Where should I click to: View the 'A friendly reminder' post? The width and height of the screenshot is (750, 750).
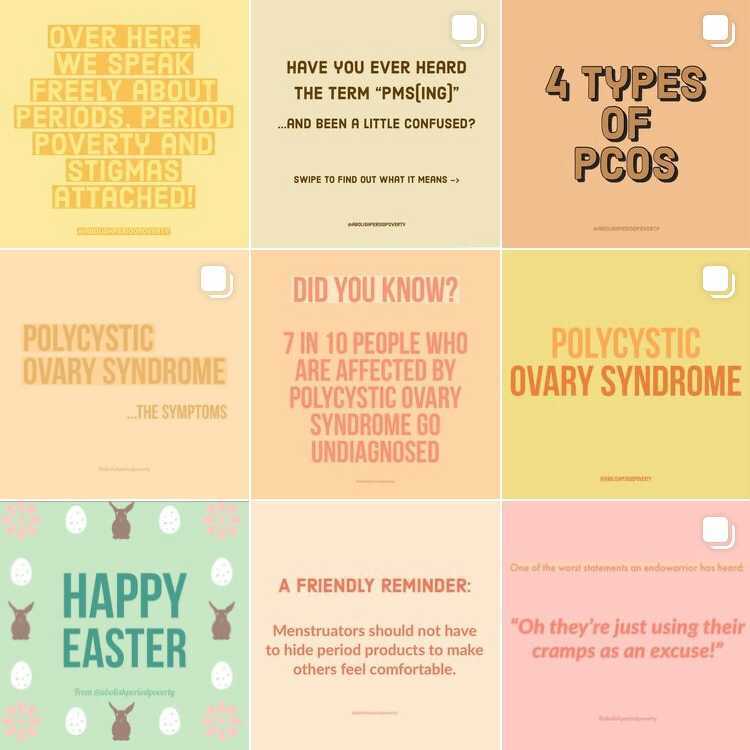(375, 626)
